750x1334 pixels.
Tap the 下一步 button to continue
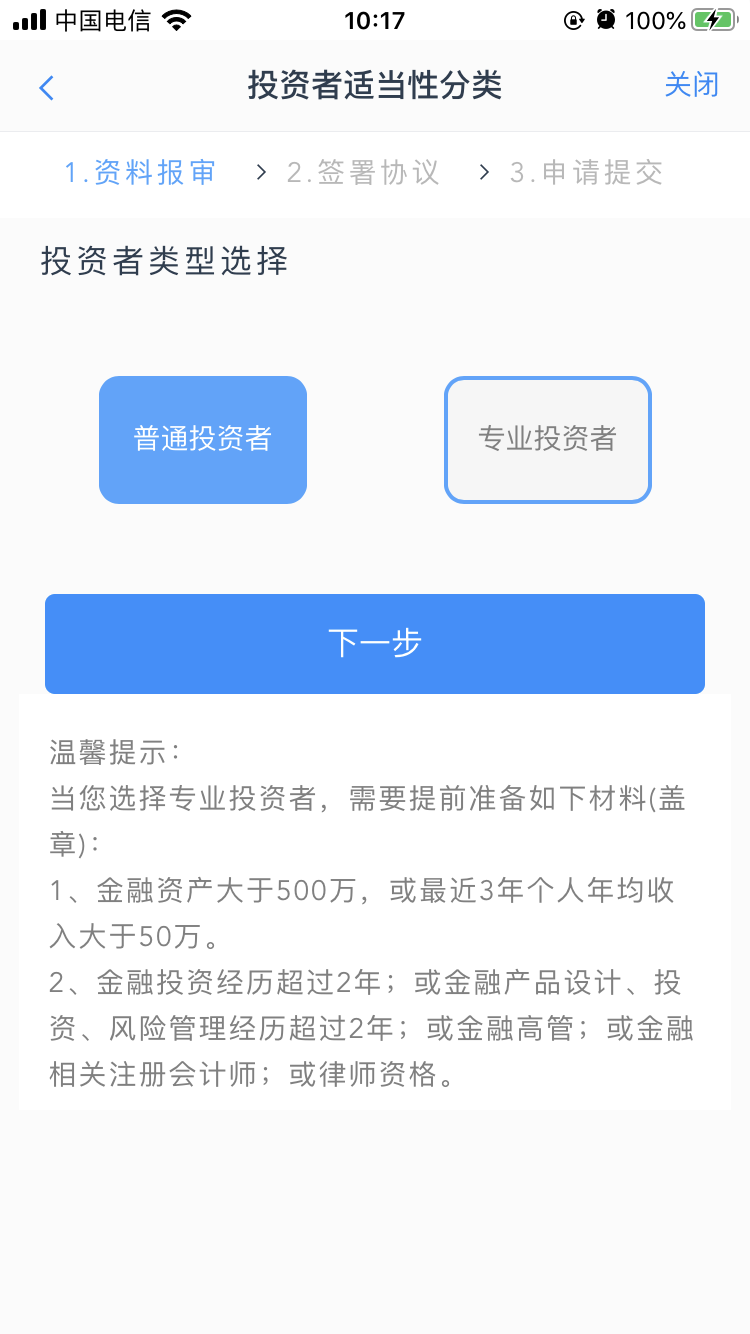pyautogui.click(x=375, y=643)
